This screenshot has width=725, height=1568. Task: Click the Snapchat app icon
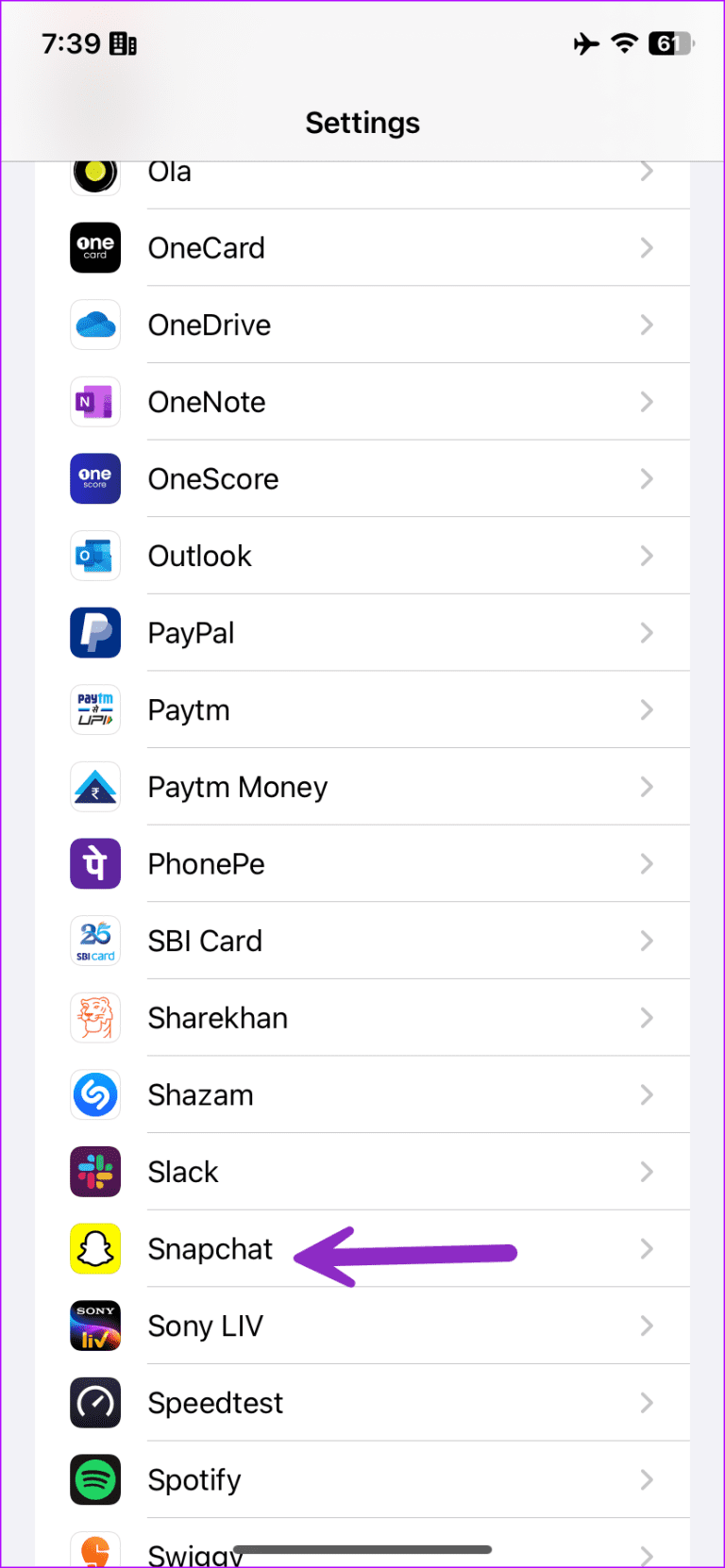(94, 1248)
